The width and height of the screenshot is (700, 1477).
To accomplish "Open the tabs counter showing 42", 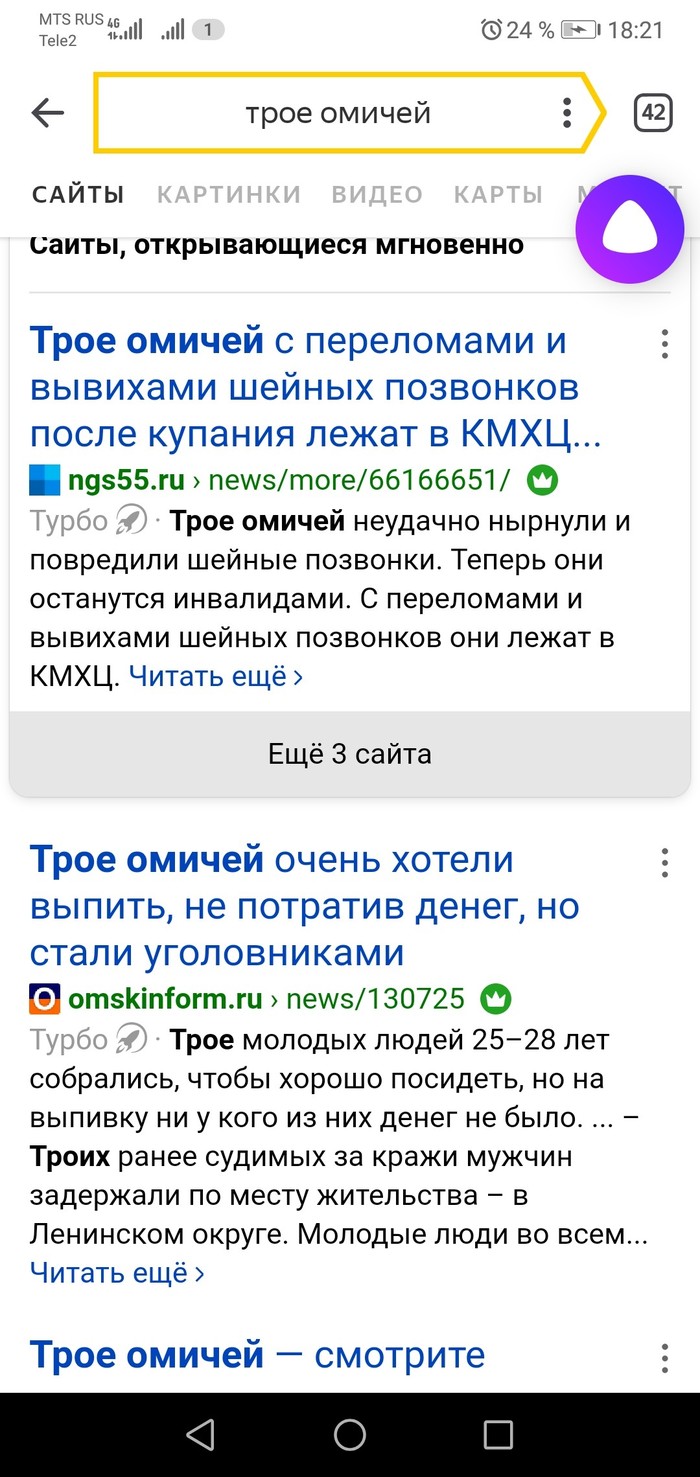I will click(x=653, y=113).
